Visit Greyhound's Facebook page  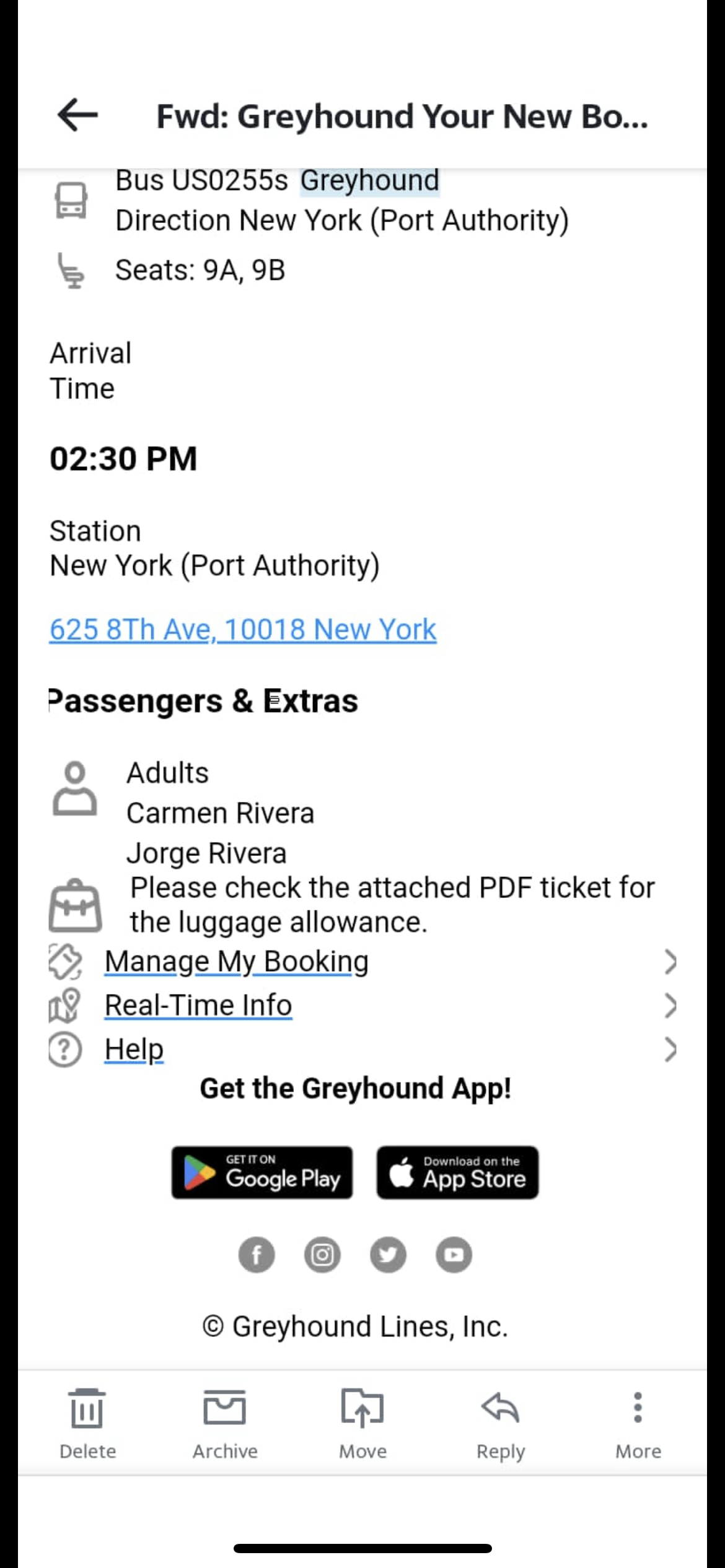tap(257, 1255)
